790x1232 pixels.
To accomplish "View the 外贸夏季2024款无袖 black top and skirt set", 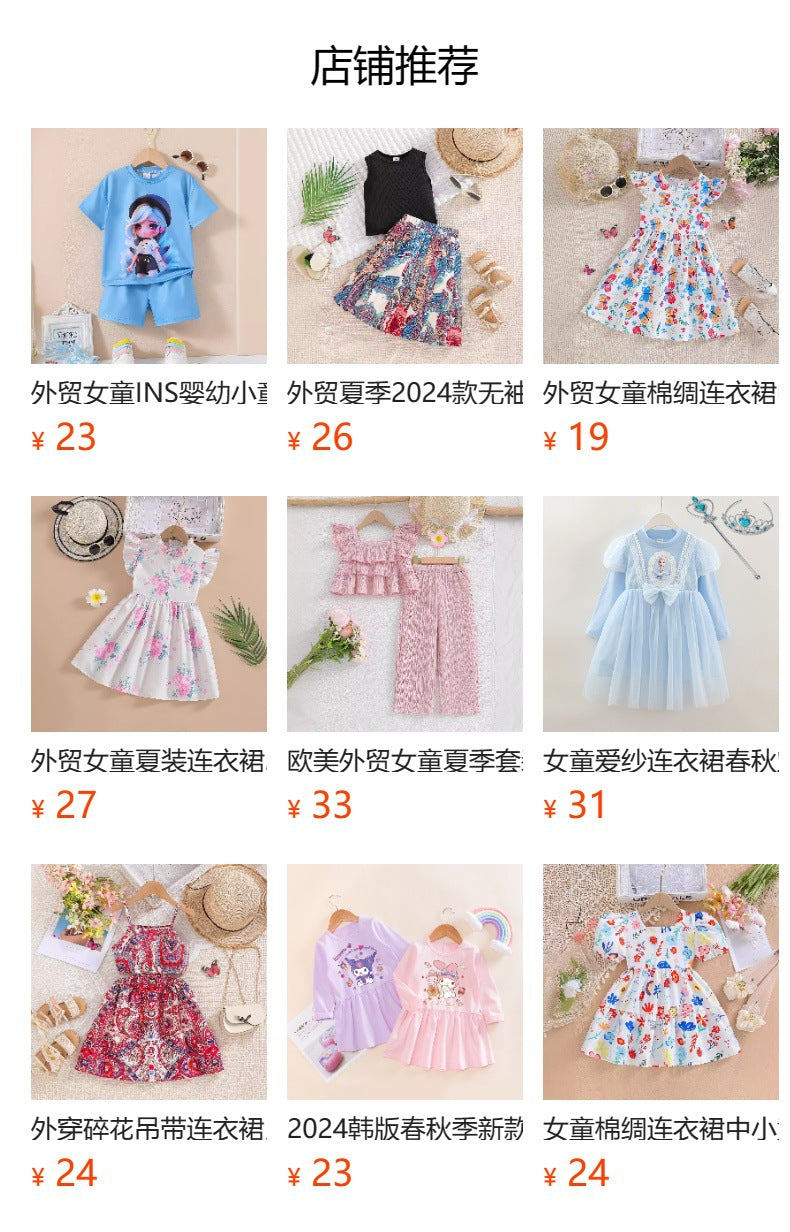I will pos(404,245).
